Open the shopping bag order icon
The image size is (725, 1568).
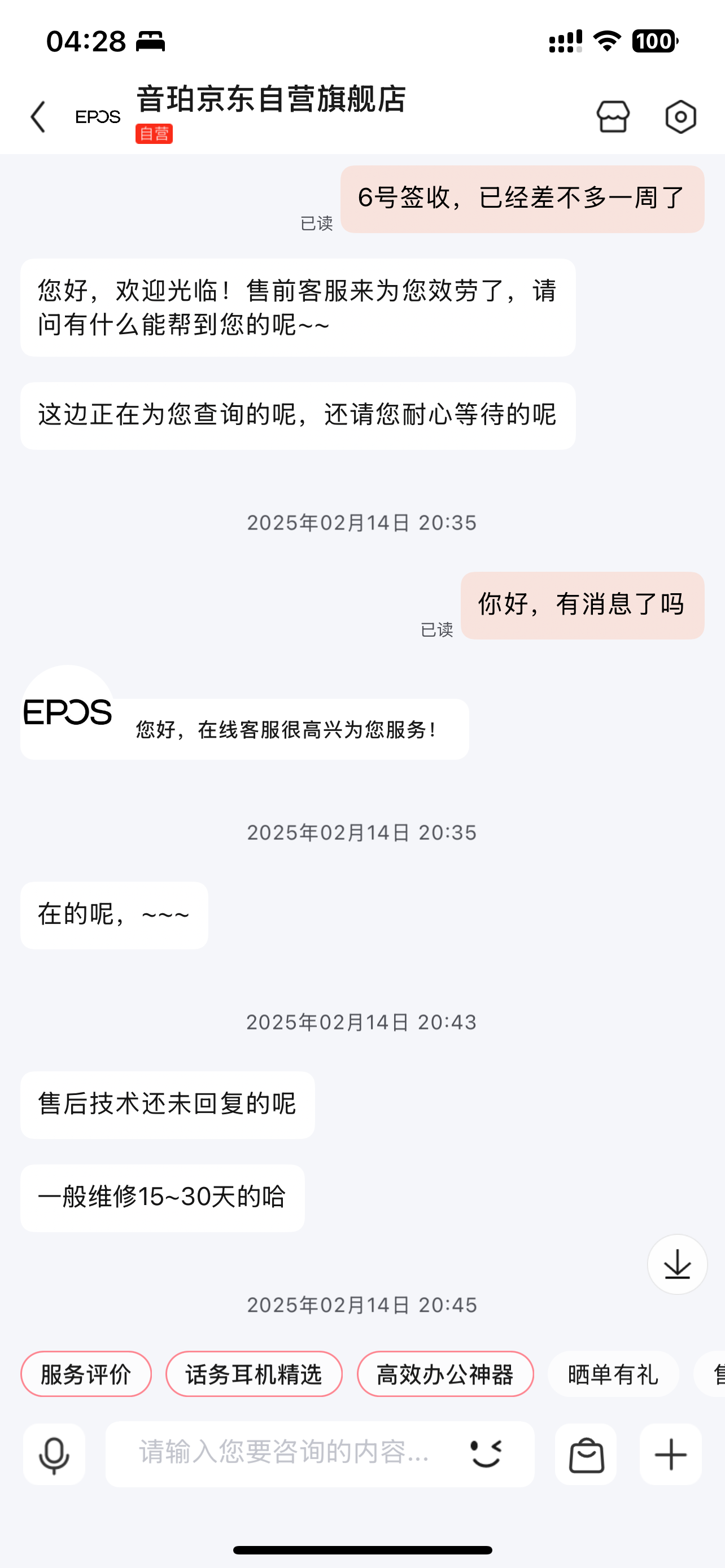(x=586, y=1454)
